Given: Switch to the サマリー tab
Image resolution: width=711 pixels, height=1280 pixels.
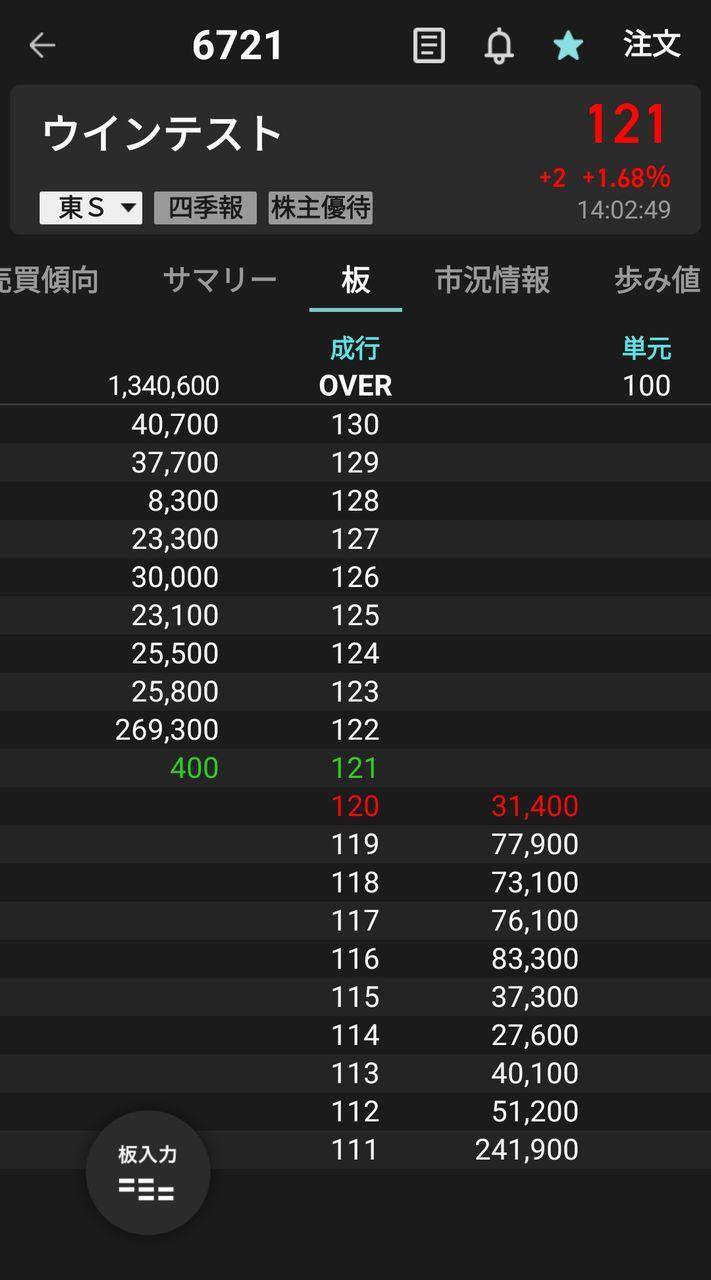Looking at the screenshot, I should pos(219,280).
